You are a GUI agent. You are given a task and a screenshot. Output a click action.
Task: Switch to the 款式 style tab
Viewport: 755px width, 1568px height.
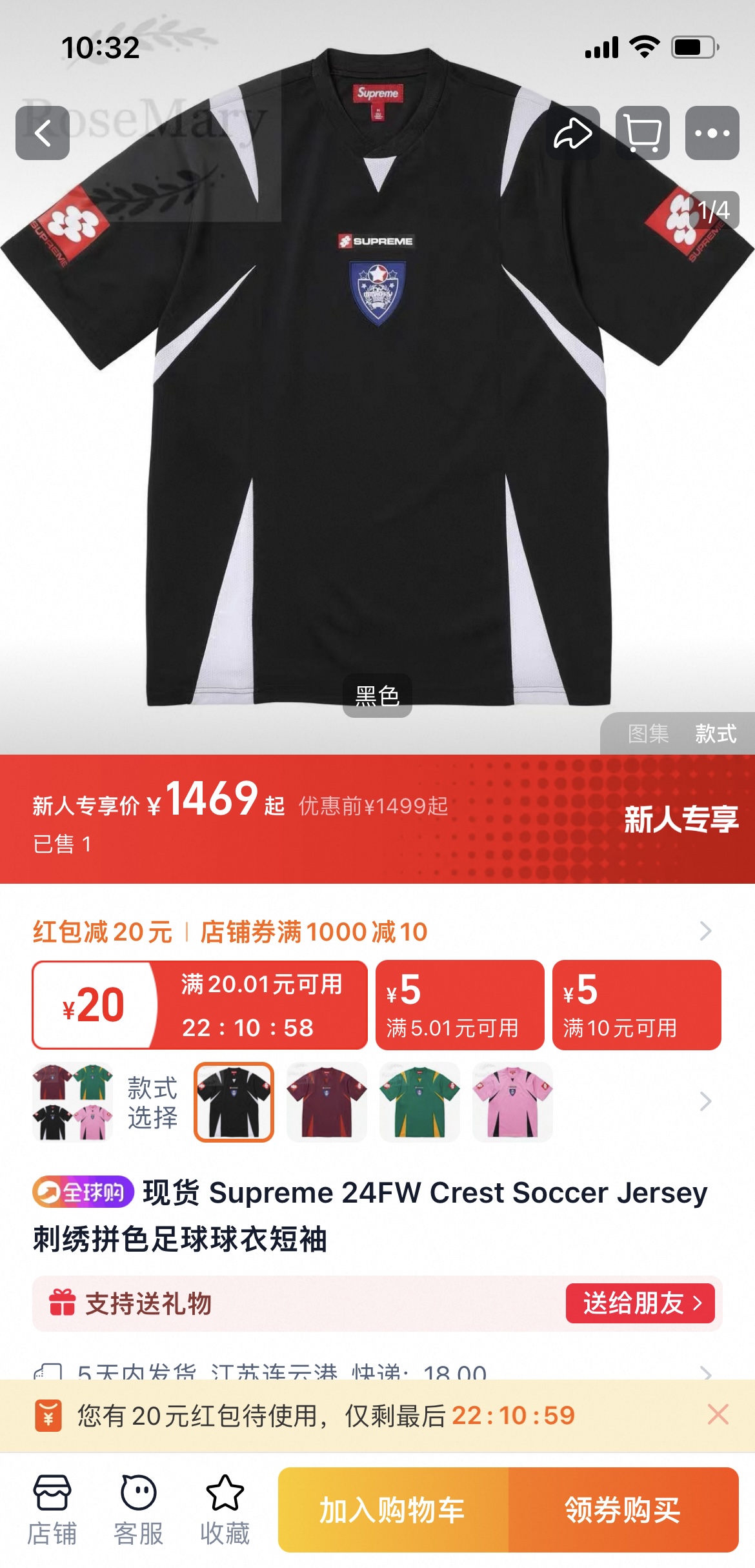(x=716, y=734)
